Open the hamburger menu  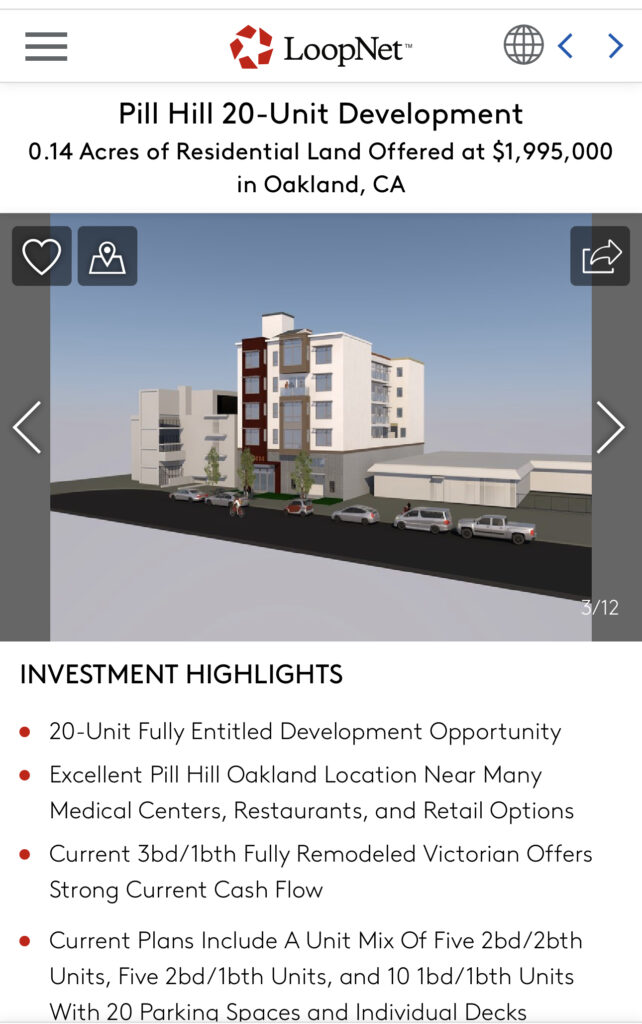point(46,46)
